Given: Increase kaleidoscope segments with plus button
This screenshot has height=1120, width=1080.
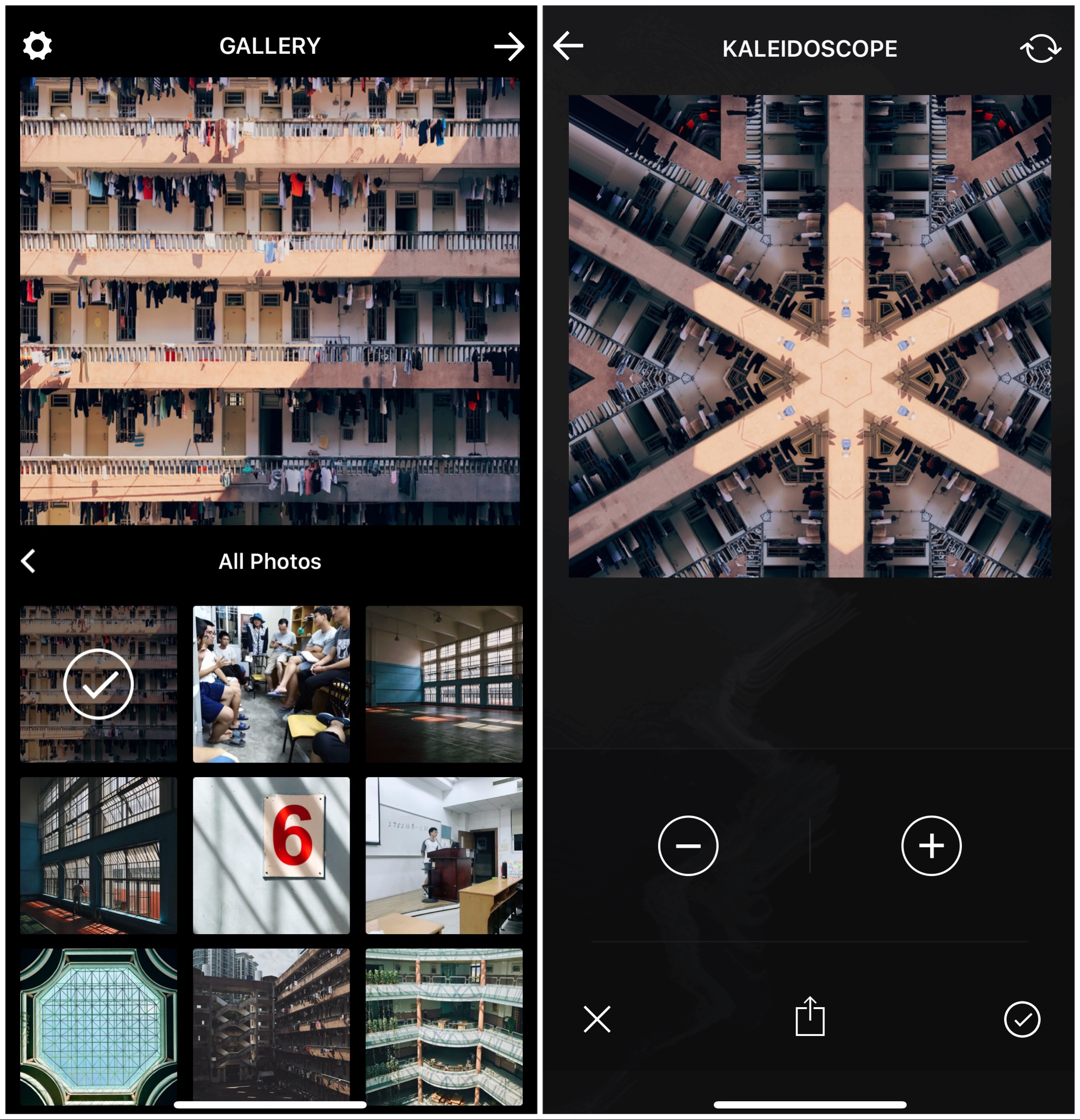Looking at the screenshot, I should pos(931,845).
